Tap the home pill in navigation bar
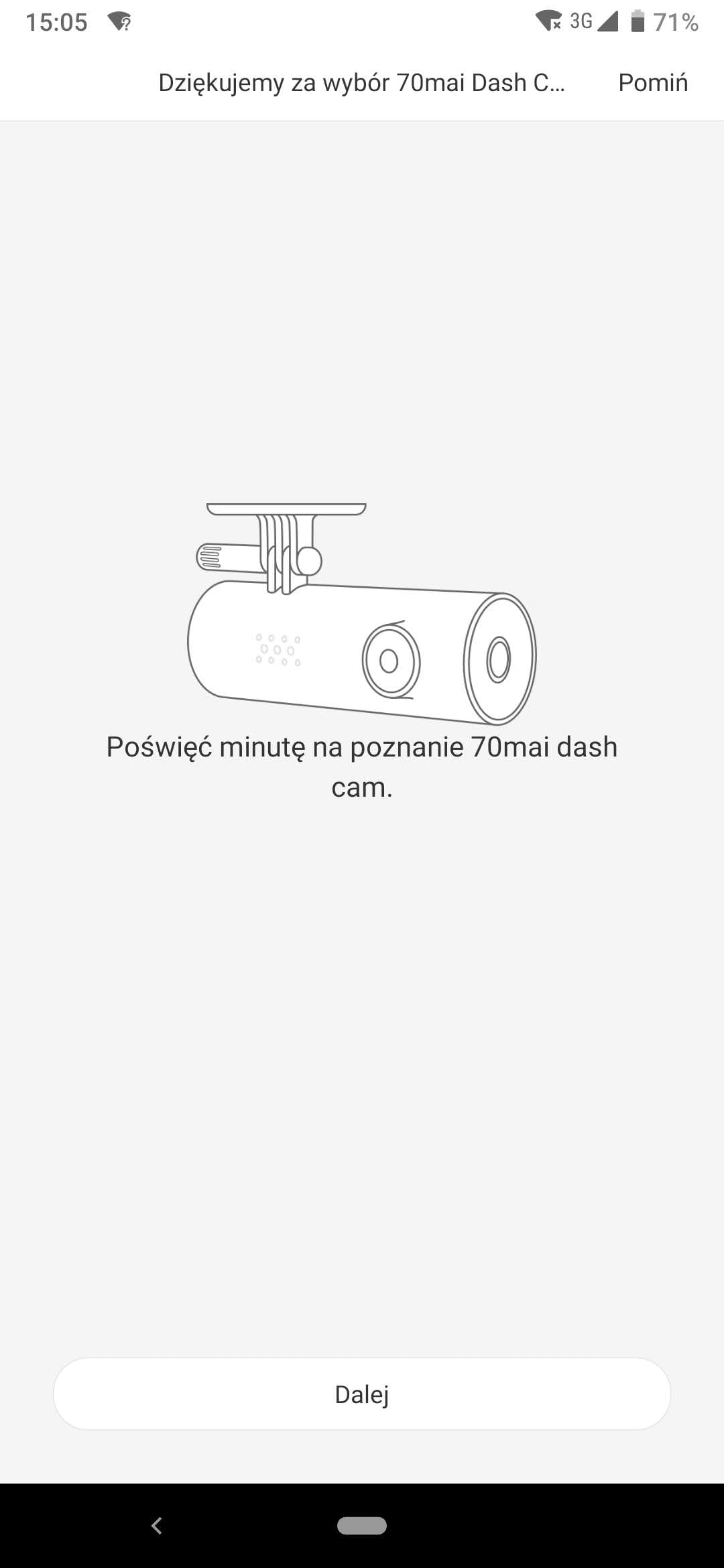 coord(362,1526)
